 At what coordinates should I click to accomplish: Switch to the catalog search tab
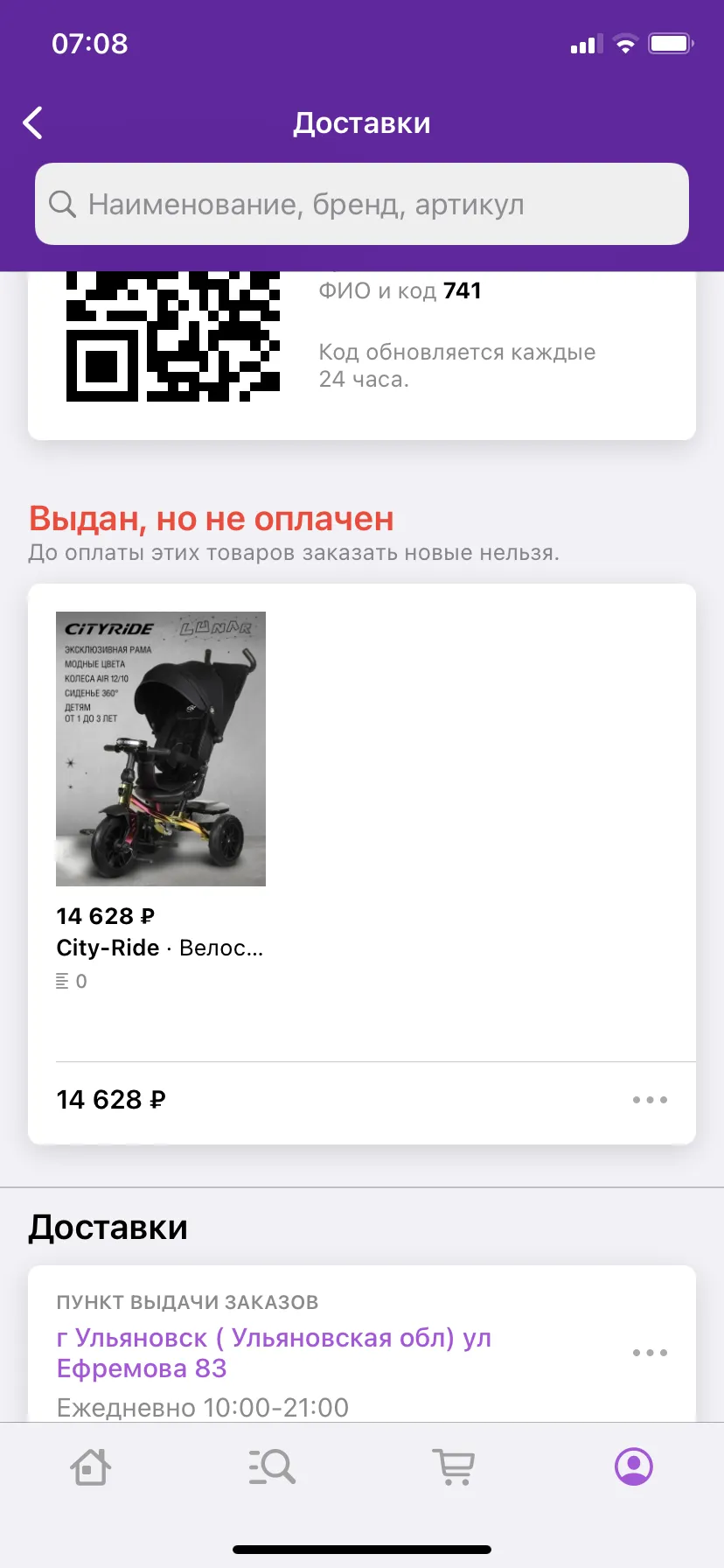(271, 1466)
